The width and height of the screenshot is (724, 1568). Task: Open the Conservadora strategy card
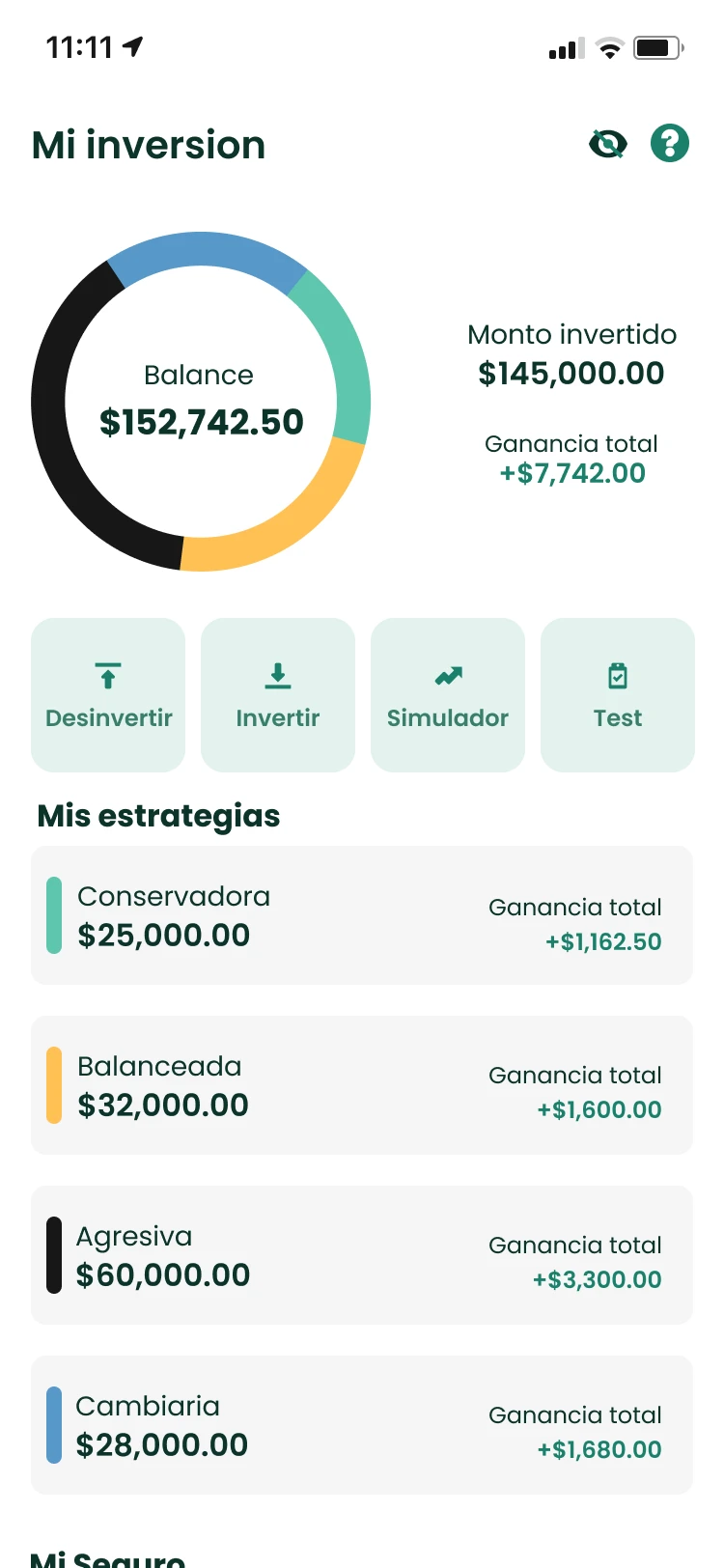pos(362,915)
